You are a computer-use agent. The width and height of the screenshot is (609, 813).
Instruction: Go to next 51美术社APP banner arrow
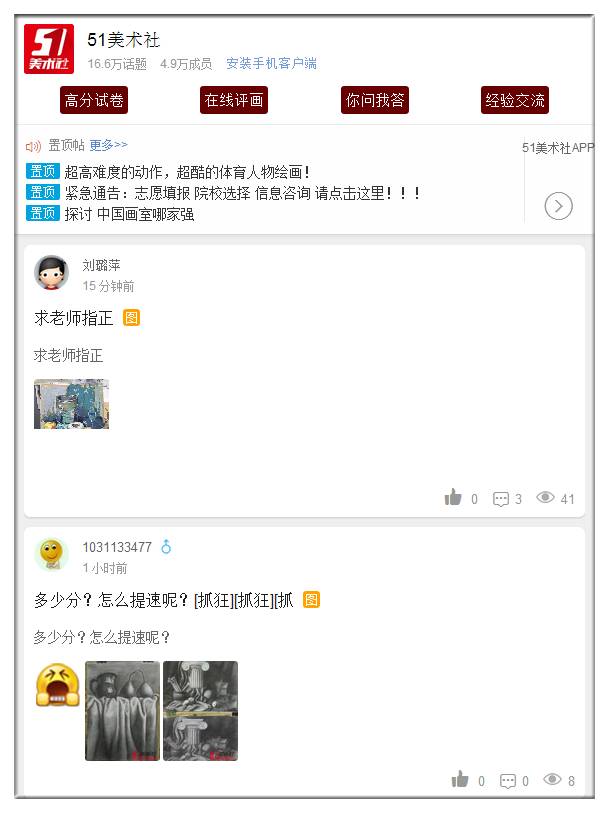click(x=558, y=206)
